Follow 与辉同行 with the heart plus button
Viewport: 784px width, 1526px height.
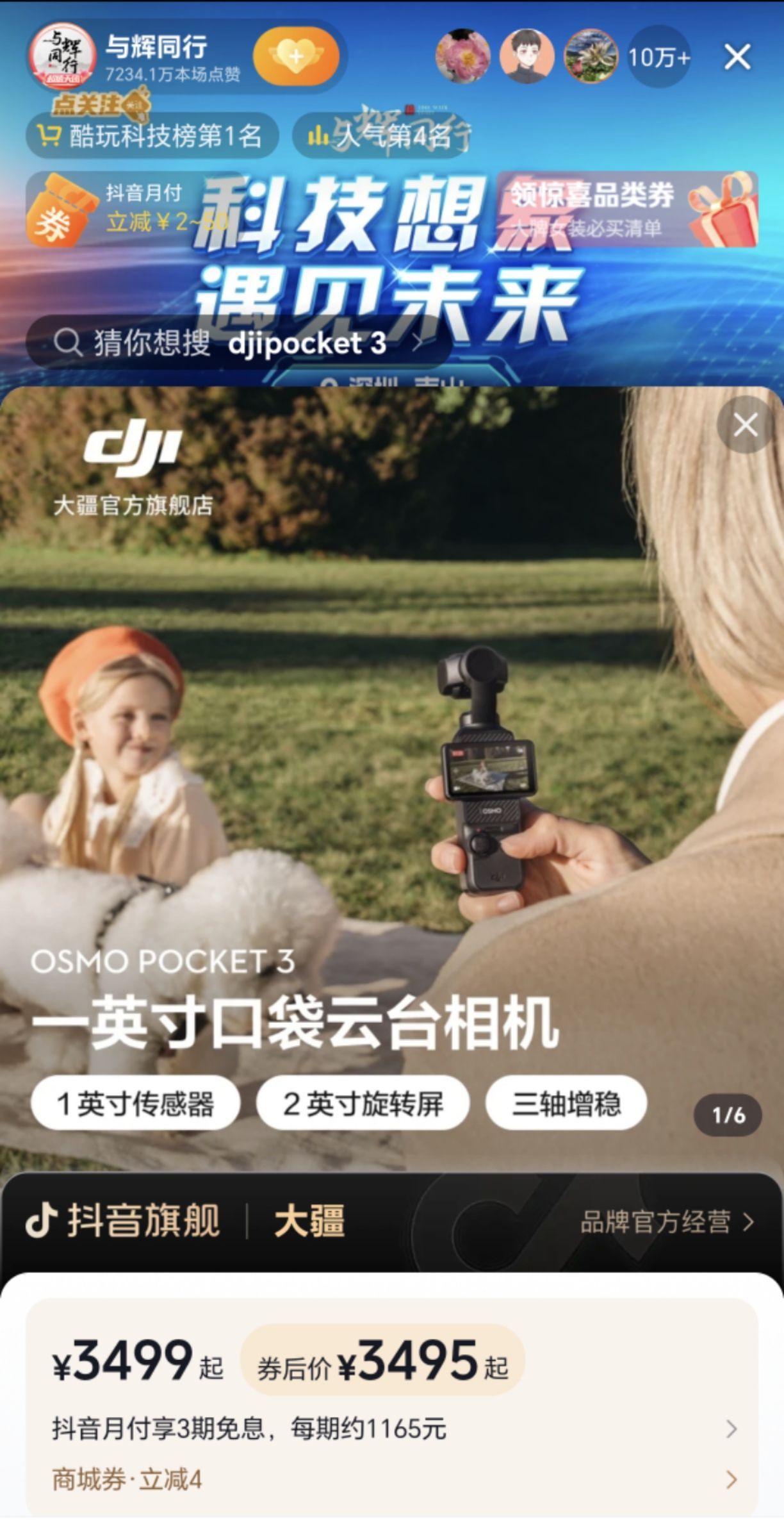tap(295, 56)
